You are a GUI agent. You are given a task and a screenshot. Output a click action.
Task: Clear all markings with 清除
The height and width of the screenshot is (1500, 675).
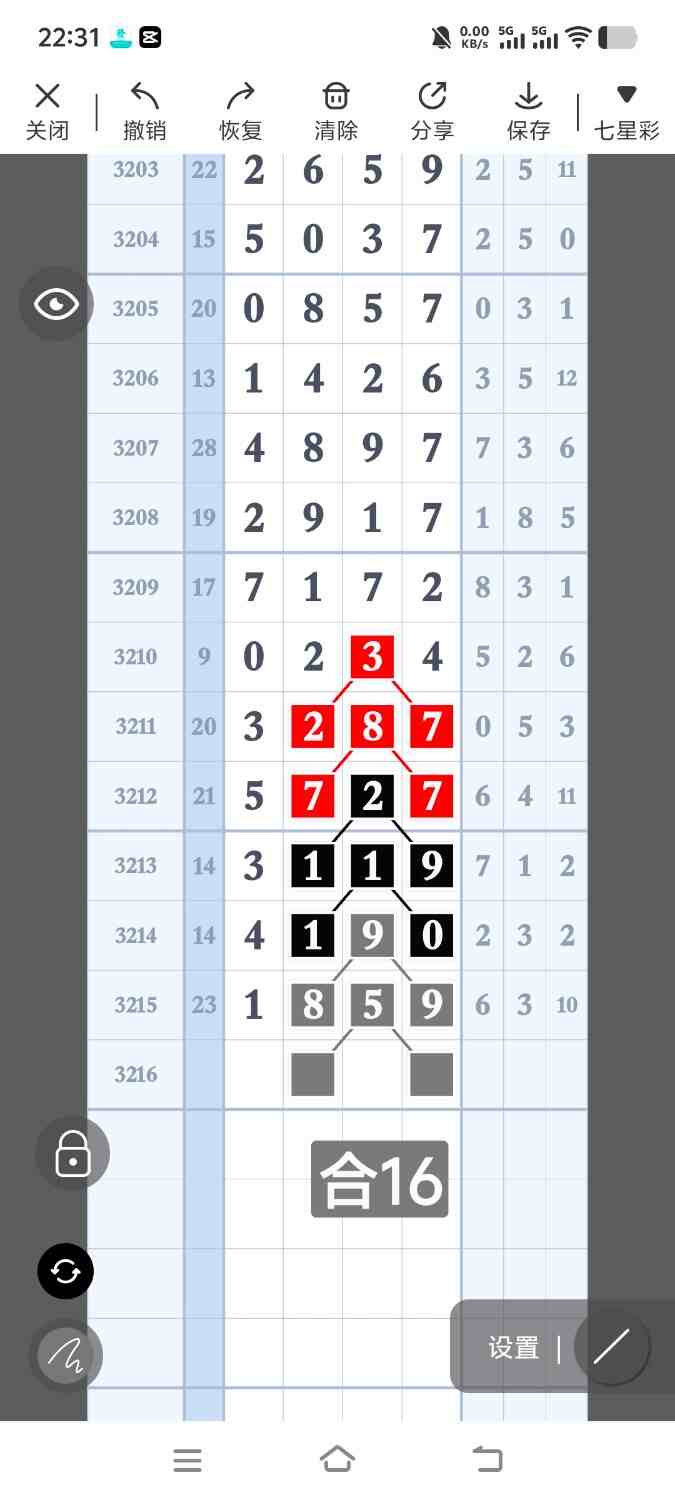[x=336, y=111]
